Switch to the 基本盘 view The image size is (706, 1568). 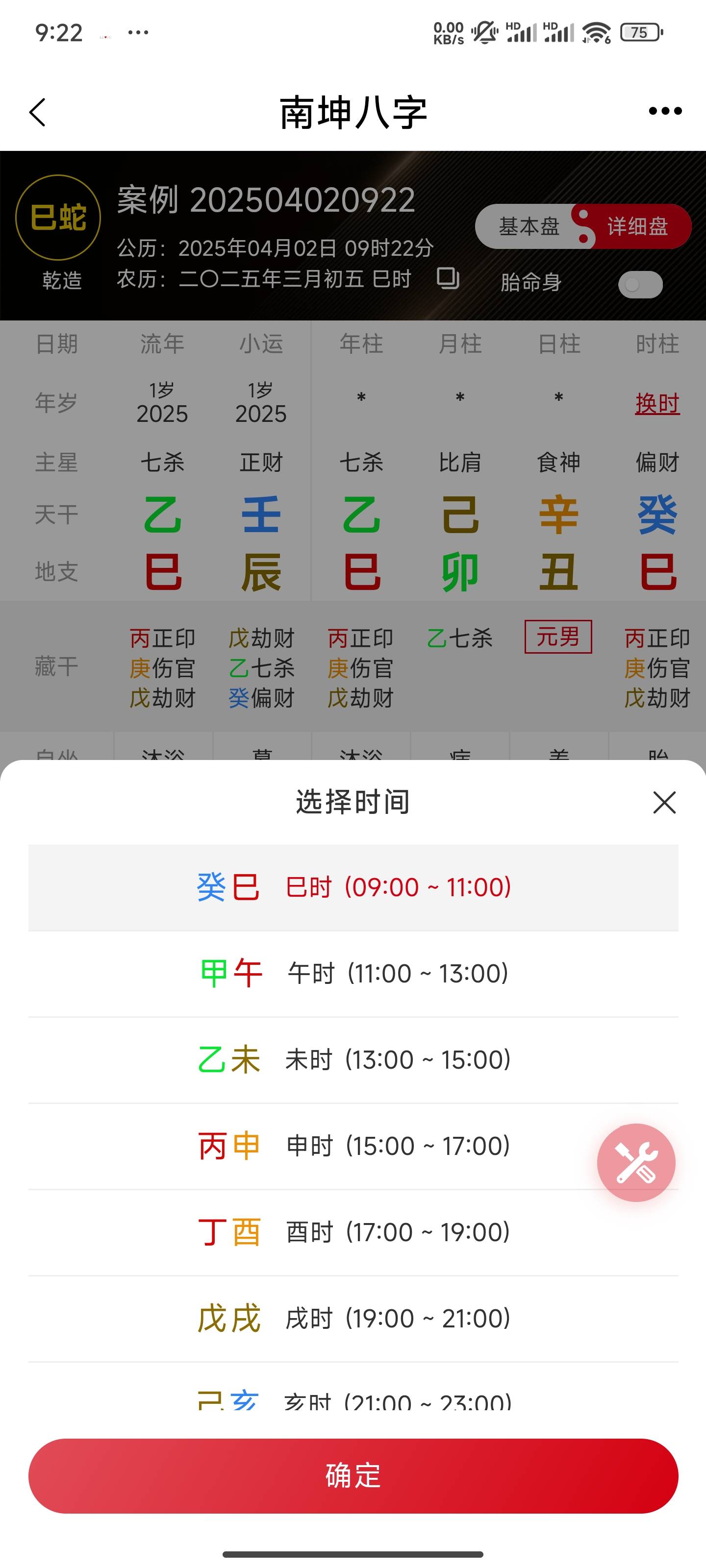pyautogui.click(x=529, y=226)
